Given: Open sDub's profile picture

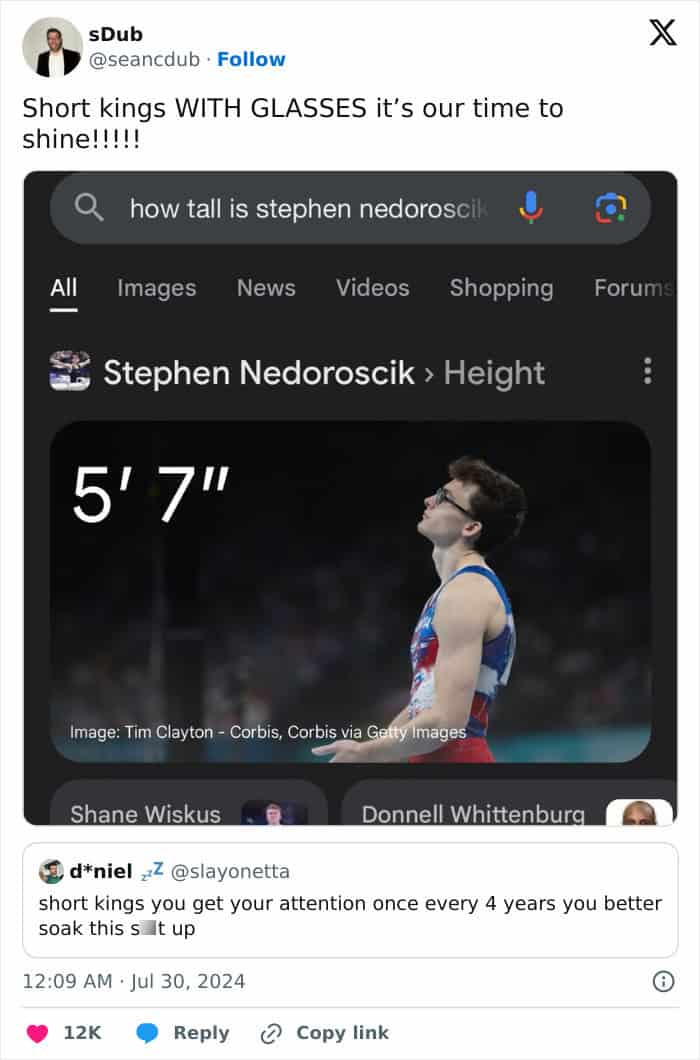Looking at the screenshot, I should click(52, 47).
